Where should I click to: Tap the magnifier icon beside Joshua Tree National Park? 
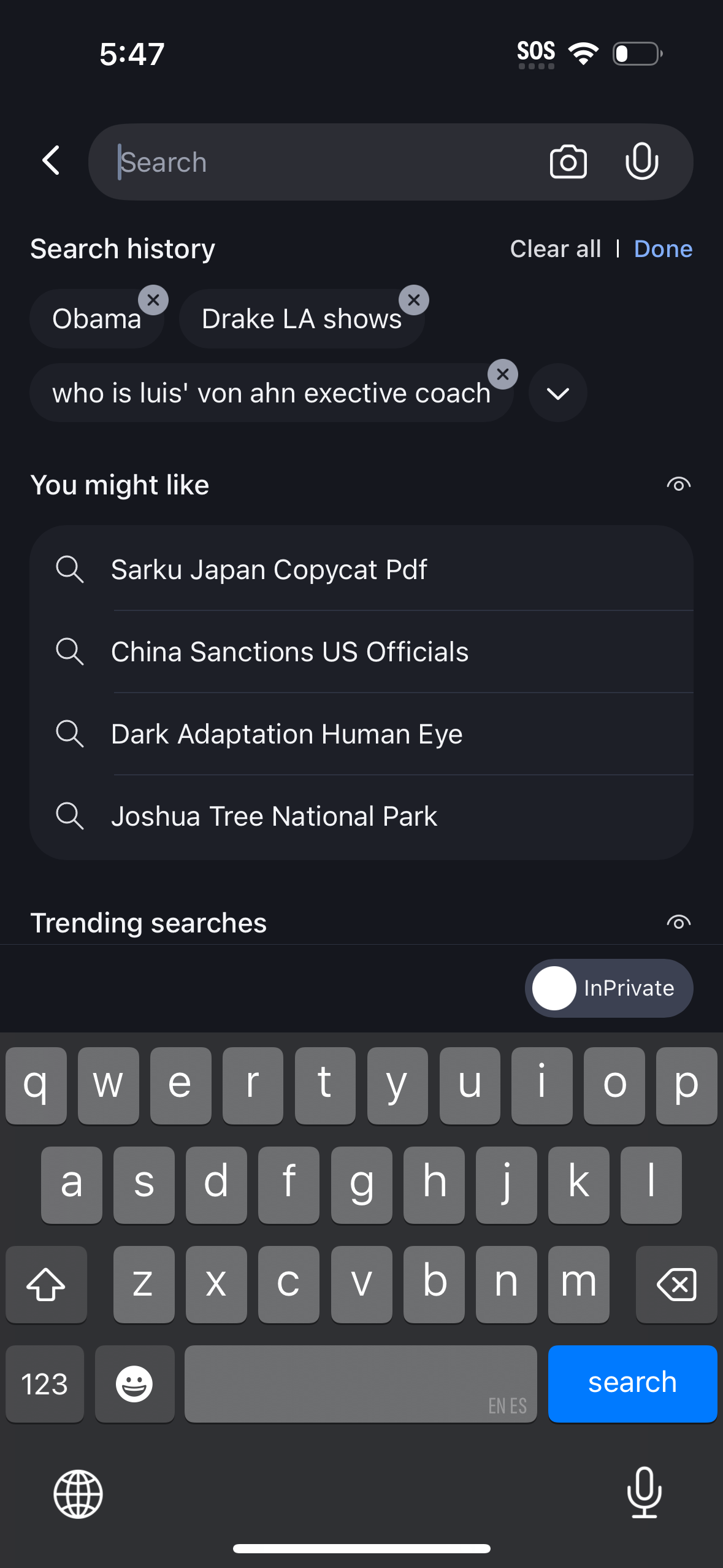[x=70, y=815]
